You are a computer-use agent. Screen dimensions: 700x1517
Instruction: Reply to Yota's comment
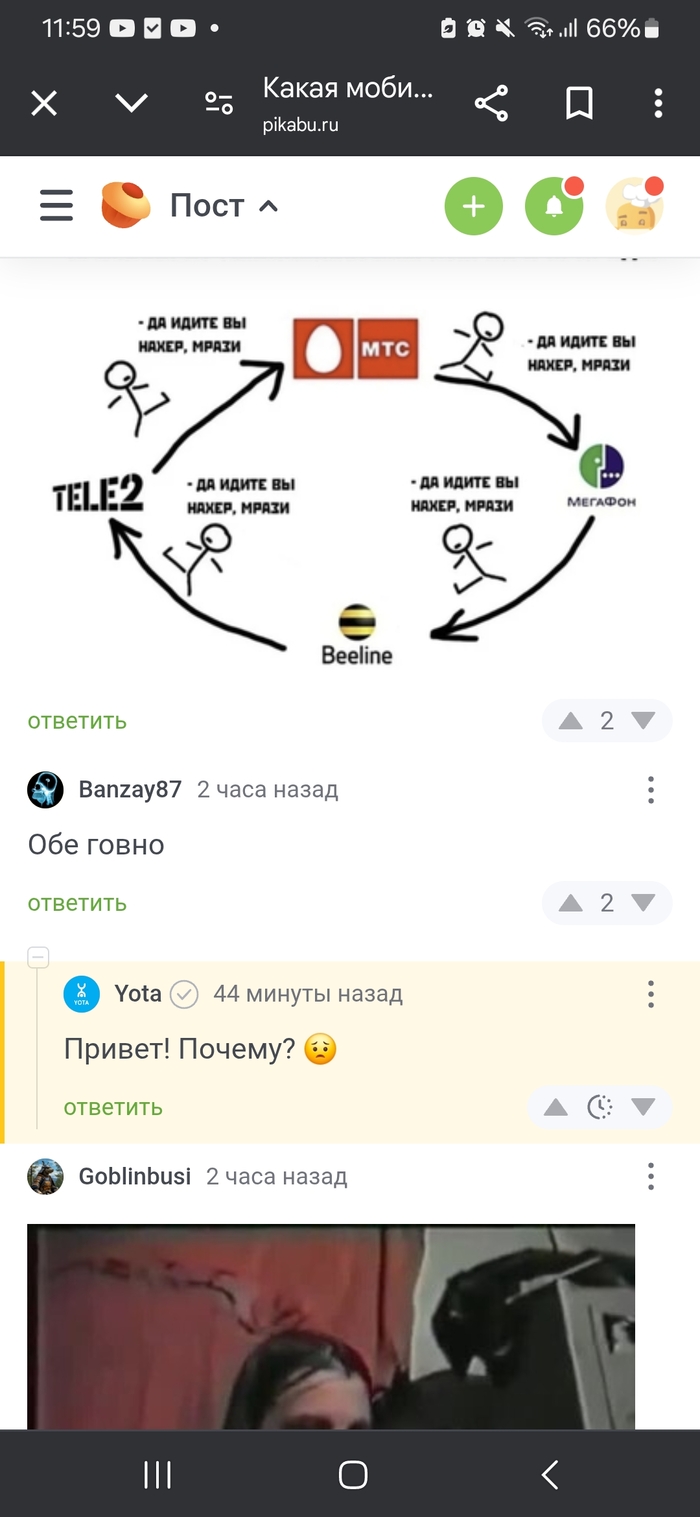(113, 1107)
